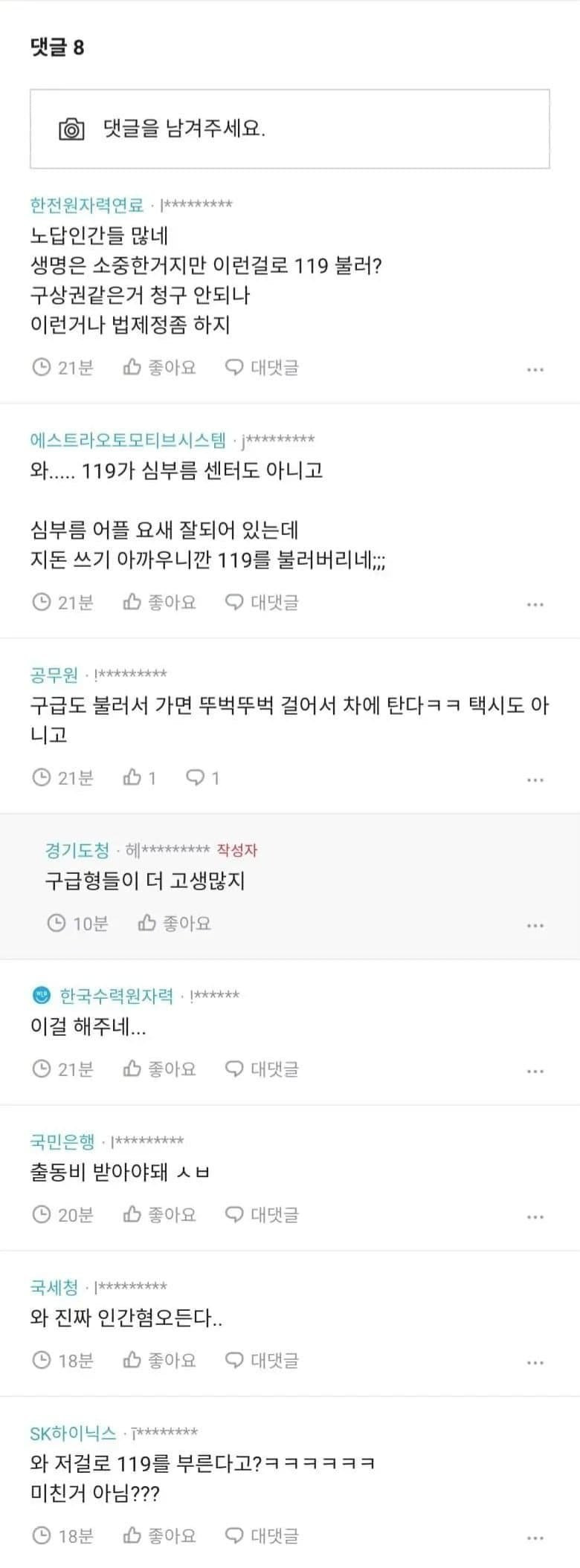Tap the camera icon in the comment box

click(71, 129)
